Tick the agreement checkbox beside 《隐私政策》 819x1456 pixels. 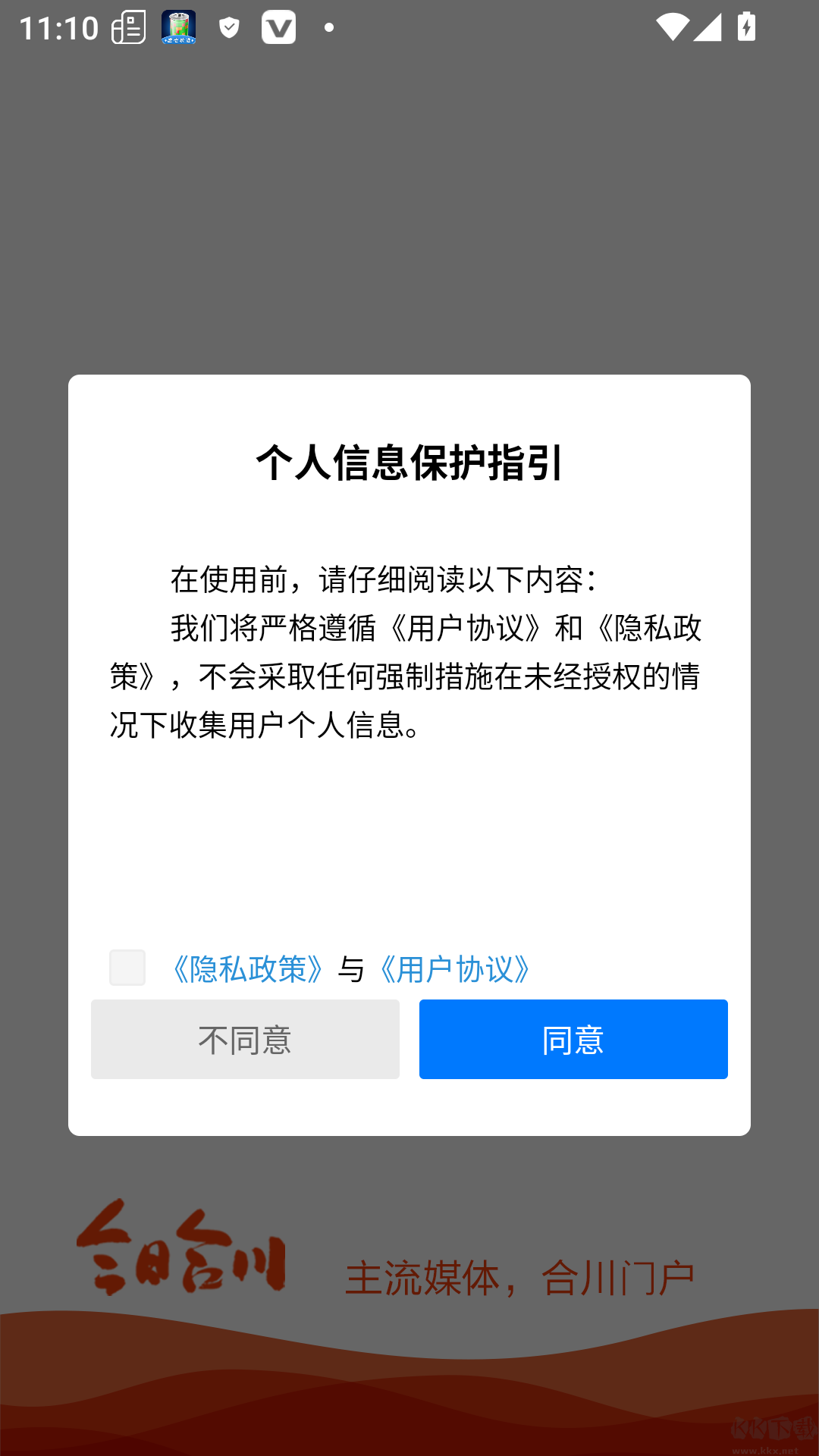pos(127,968)
